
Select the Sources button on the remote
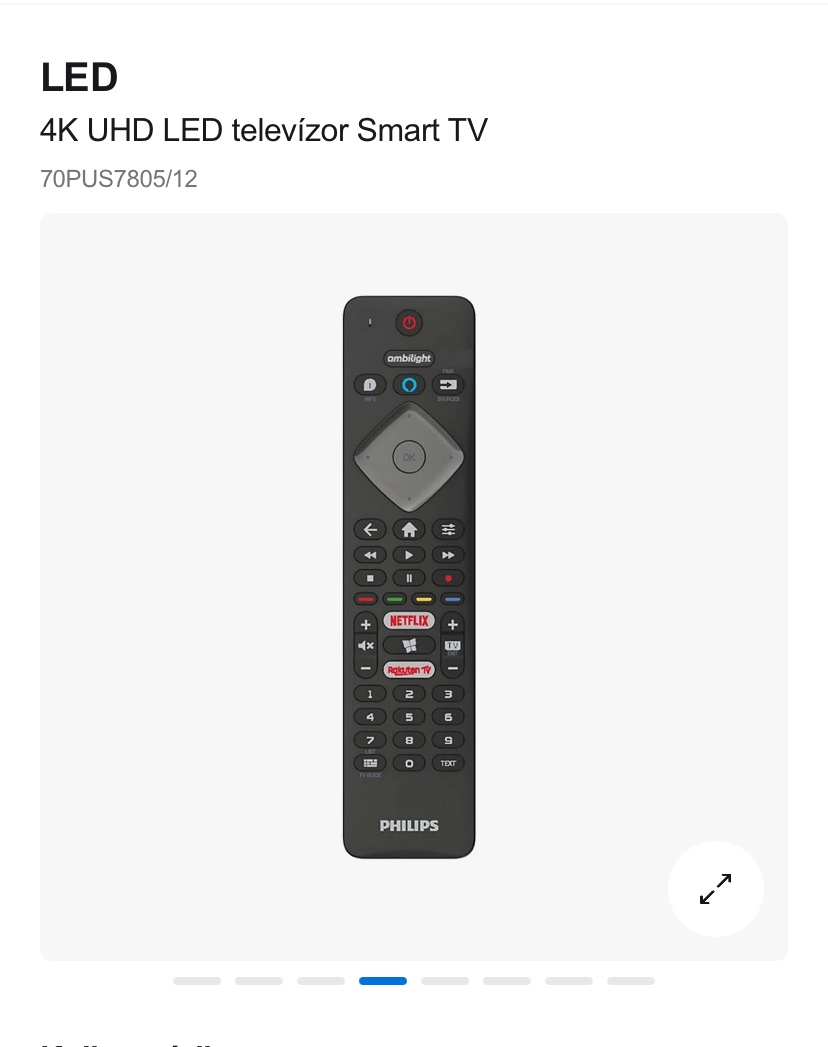[447, 385]
